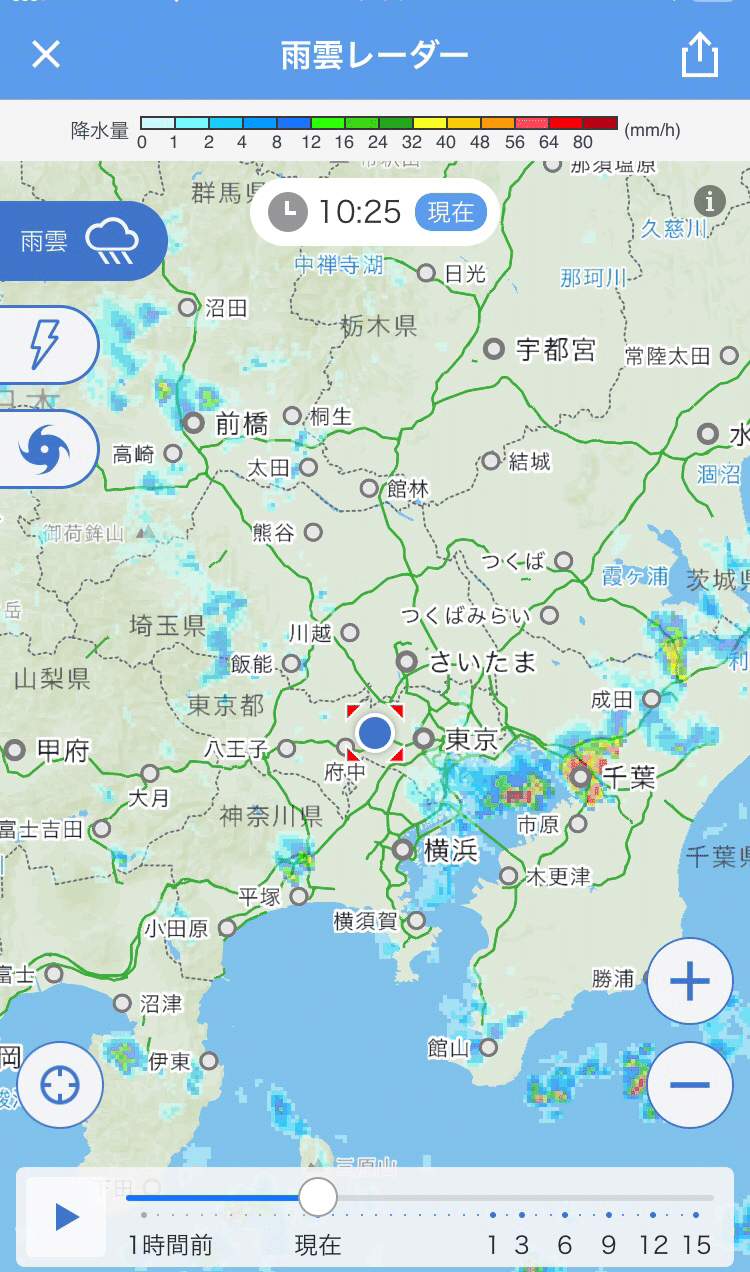Play the radar animation
This screenshot has height=1272, width=750.
[66, 1216]
